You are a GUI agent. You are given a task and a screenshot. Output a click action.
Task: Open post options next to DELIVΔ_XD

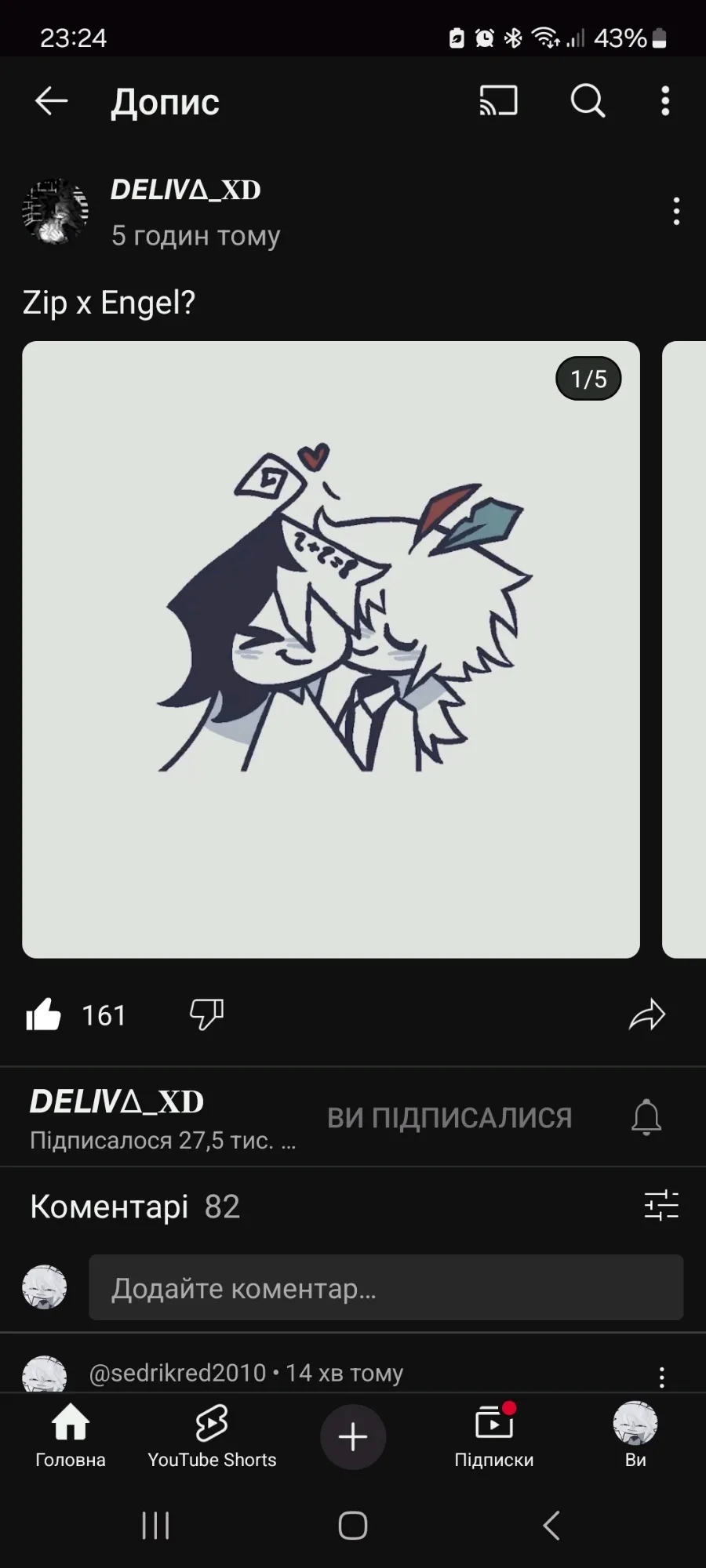tap(676, 212)
